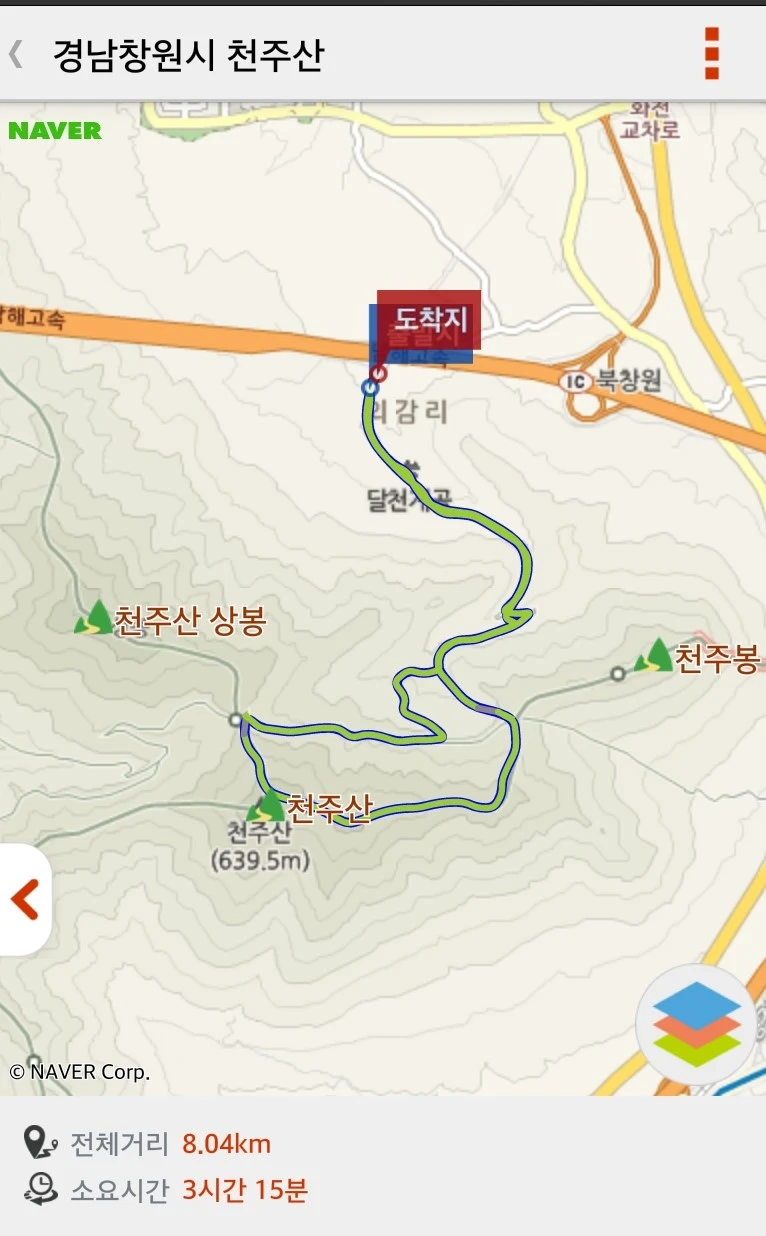The image size is (766, 1236).
Task: Tap the clock icon beside 소요시간
Action: click(x=37, y=1190)
